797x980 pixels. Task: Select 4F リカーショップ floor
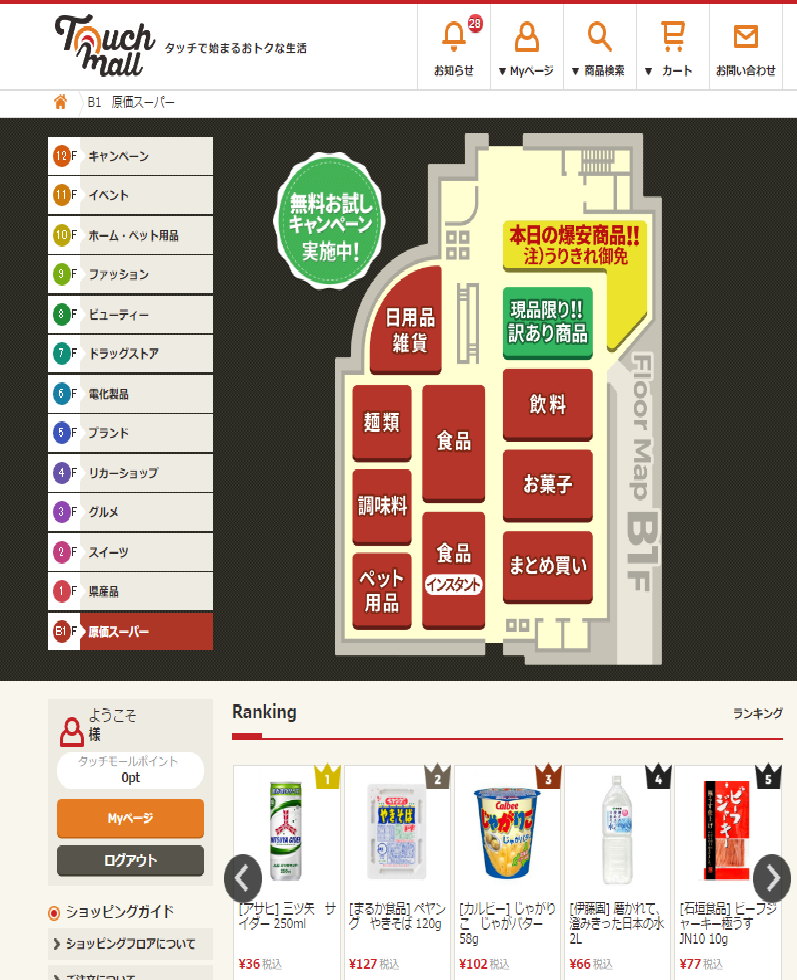130,472
